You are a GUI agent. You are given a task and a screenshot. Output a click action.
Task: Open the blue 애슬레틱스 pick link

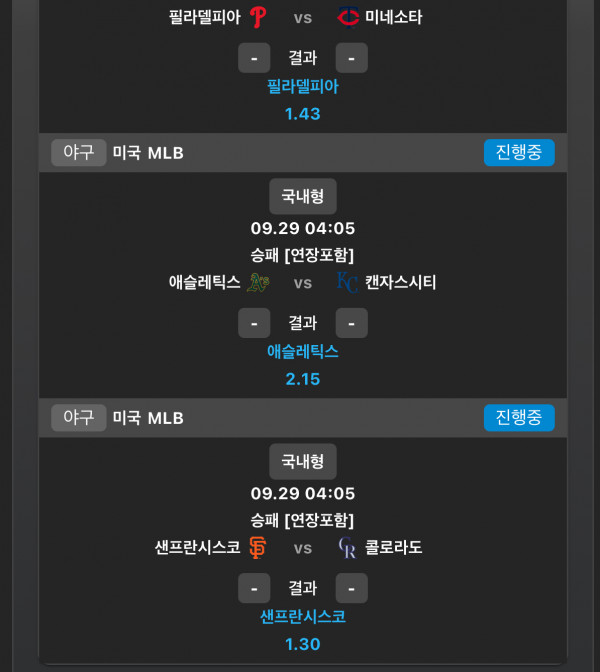pos(302,352)
